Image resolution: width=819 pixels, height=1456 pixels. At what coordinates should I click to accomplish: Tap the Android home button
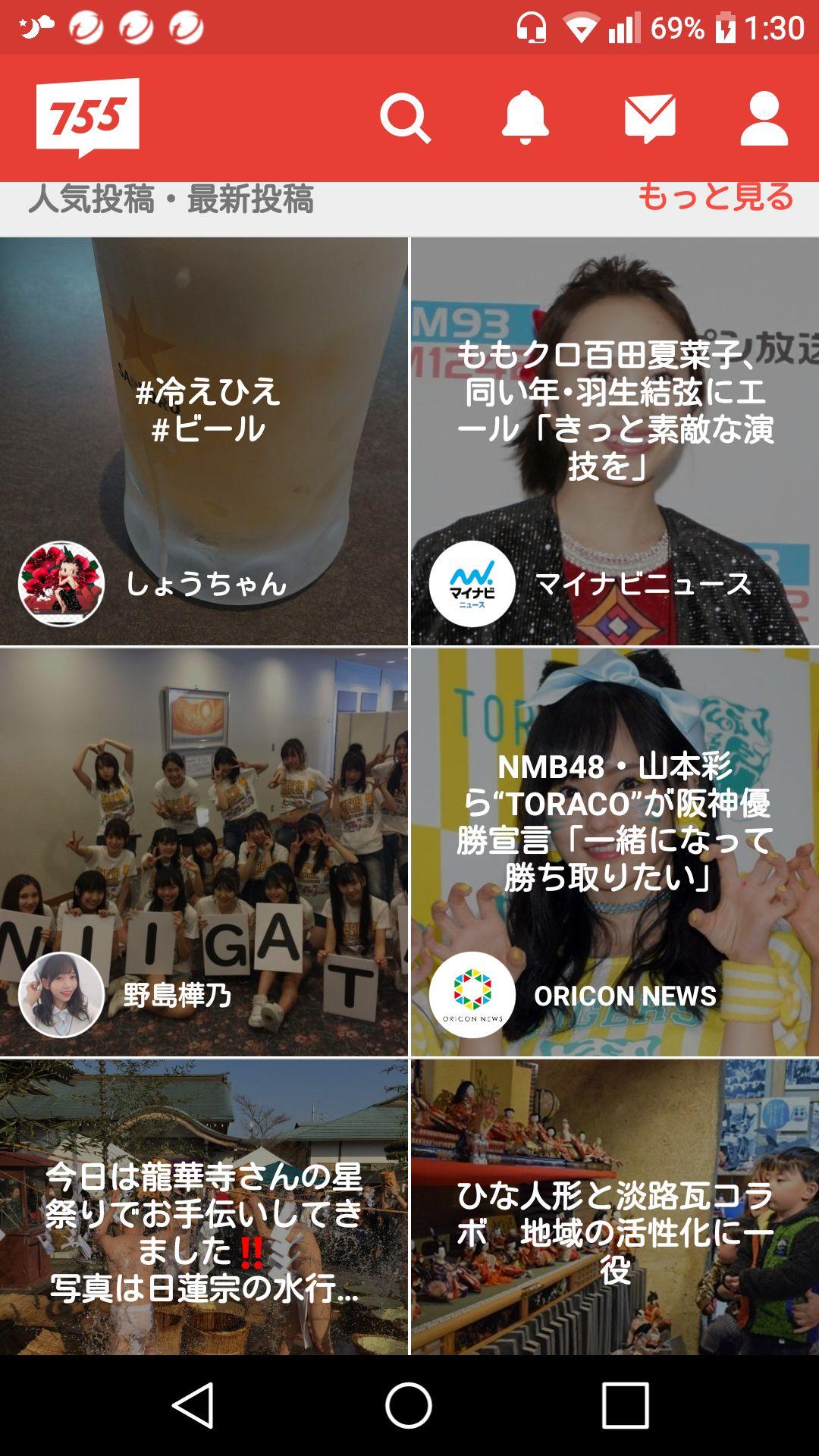pyautogui.click(x=409, y=1403)
